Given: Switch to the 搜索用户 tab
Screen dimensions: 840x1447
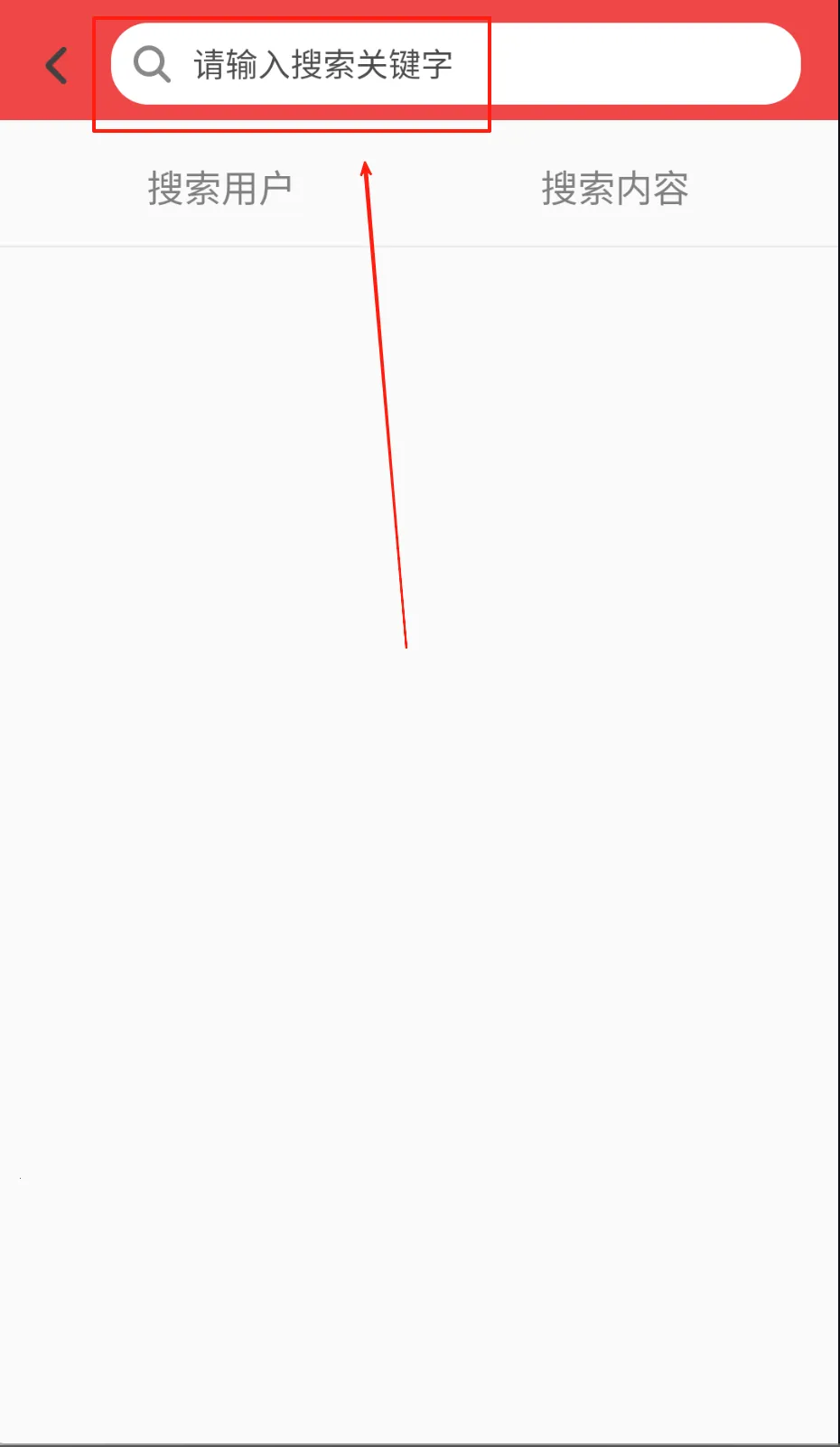Looking at the screenshot, I should pos(219,189).
